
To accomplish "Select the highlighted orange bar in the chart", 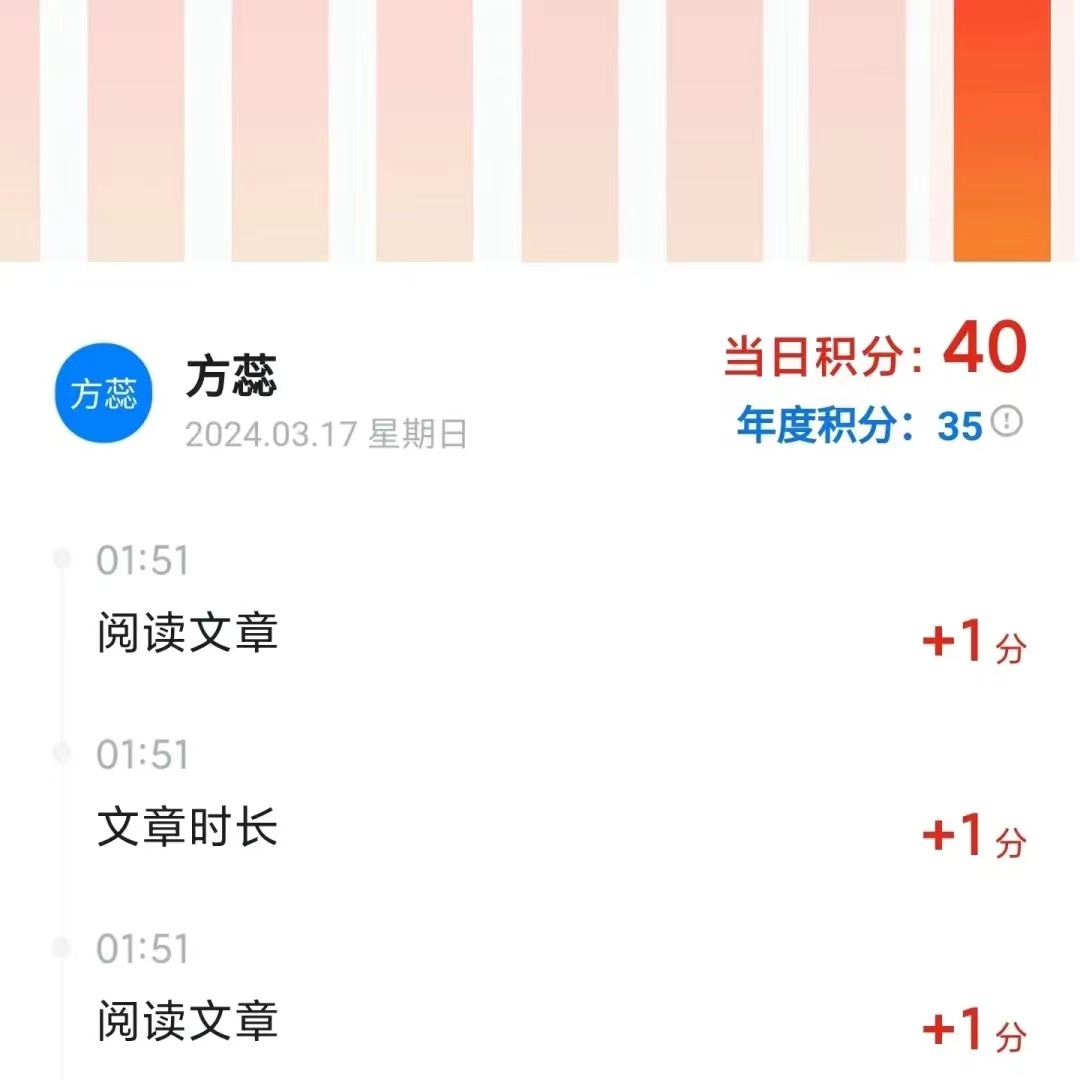I will (x=1001, y=130).
